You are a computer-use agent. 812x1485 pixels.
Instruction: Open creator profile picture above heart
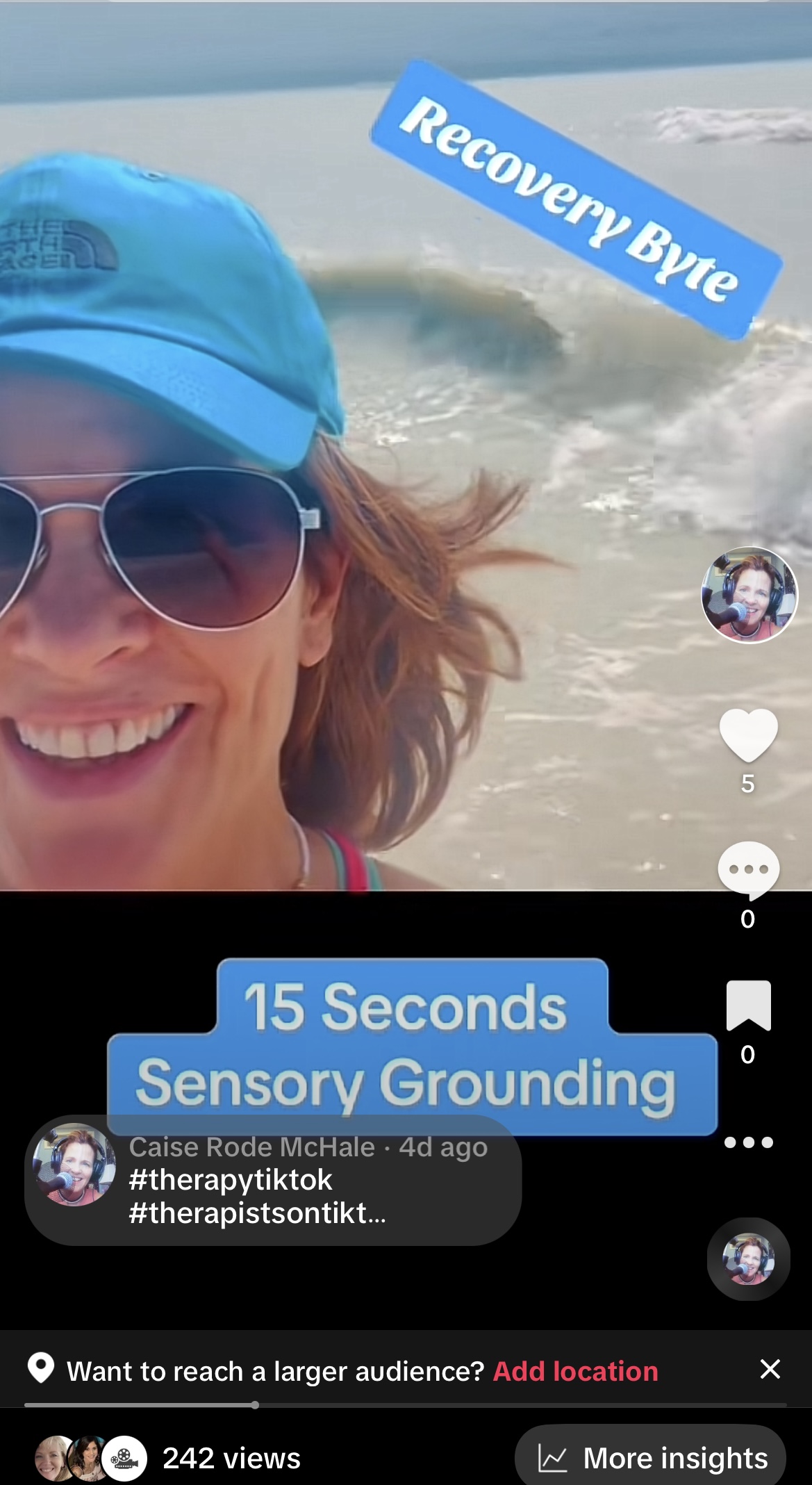749,595
